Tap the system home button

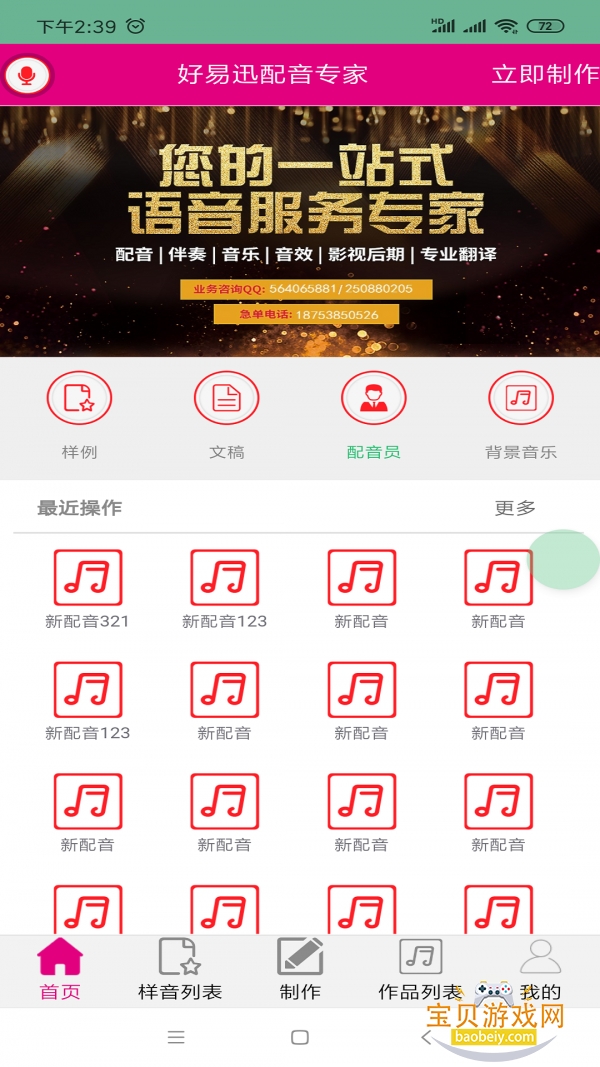[x=300, y=1038]
